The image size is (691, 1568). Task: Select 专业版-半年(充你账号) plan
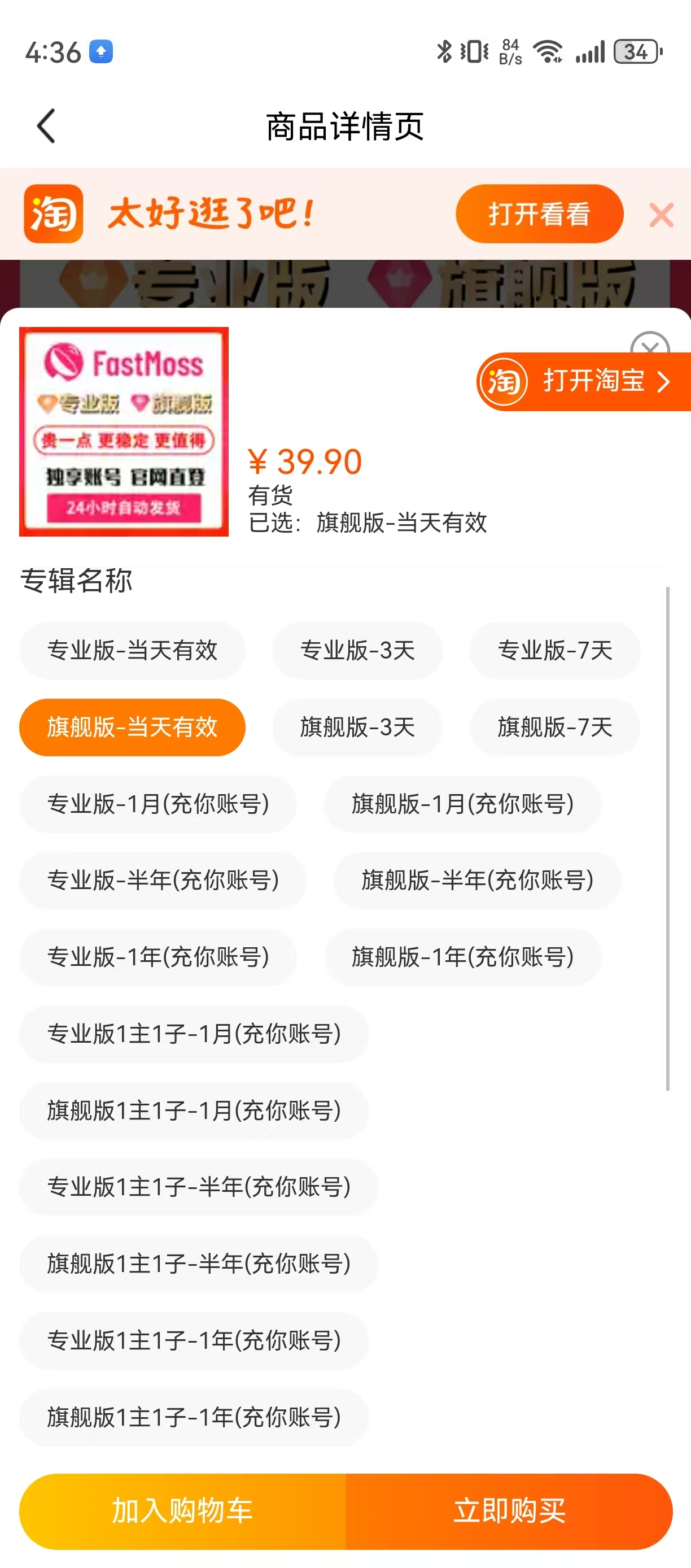pyautogui.click(x=162, y=881)
